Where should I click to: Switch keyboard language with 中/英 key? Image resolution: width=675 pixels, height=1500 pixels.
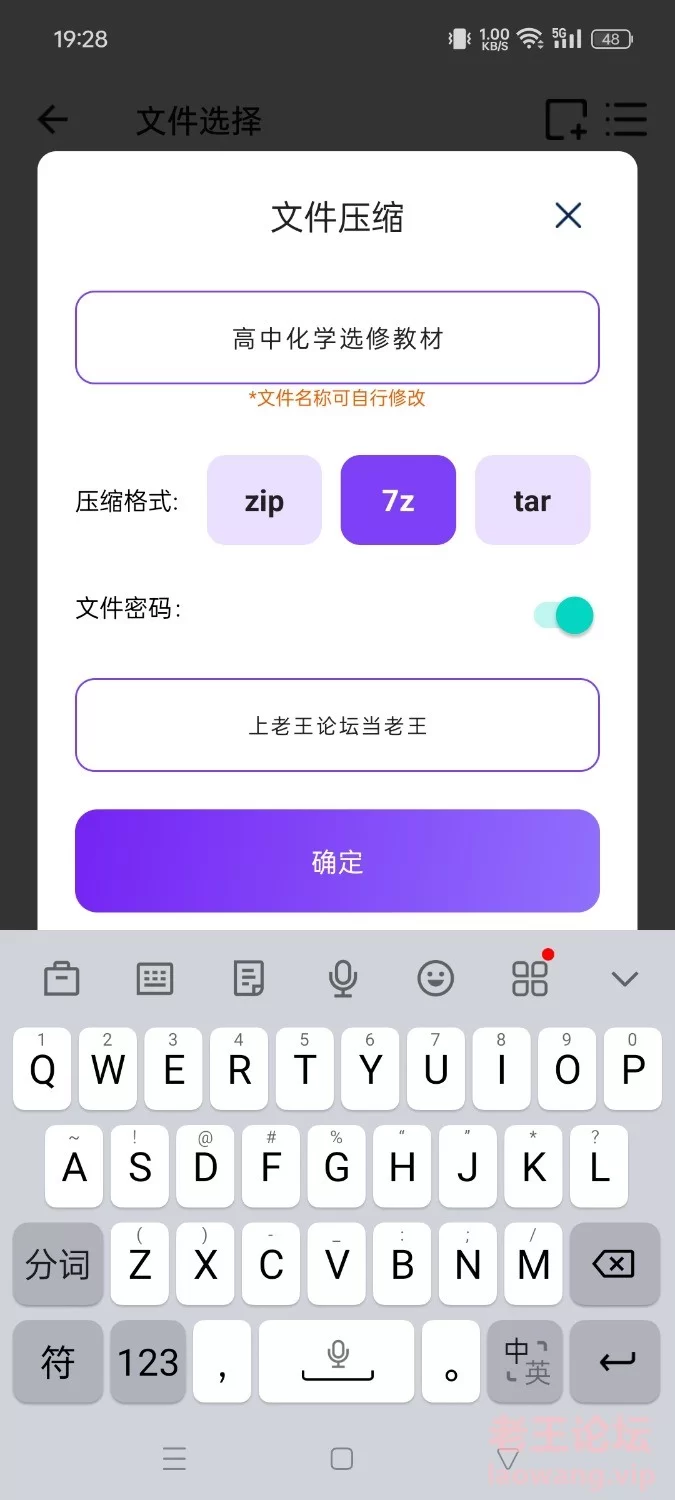[x=527, y=1362]
